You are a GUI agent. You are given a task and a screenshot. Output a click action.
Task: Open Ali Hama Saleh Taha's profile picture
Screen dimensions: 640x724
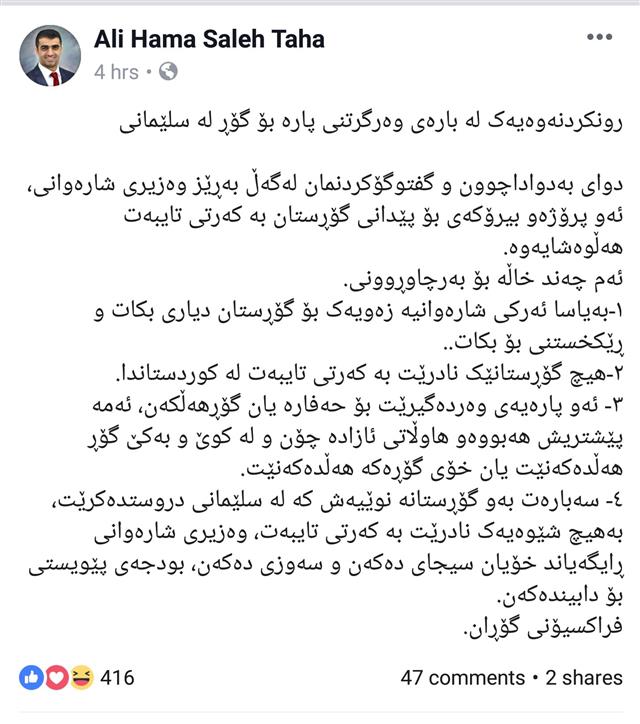(51, 55)
